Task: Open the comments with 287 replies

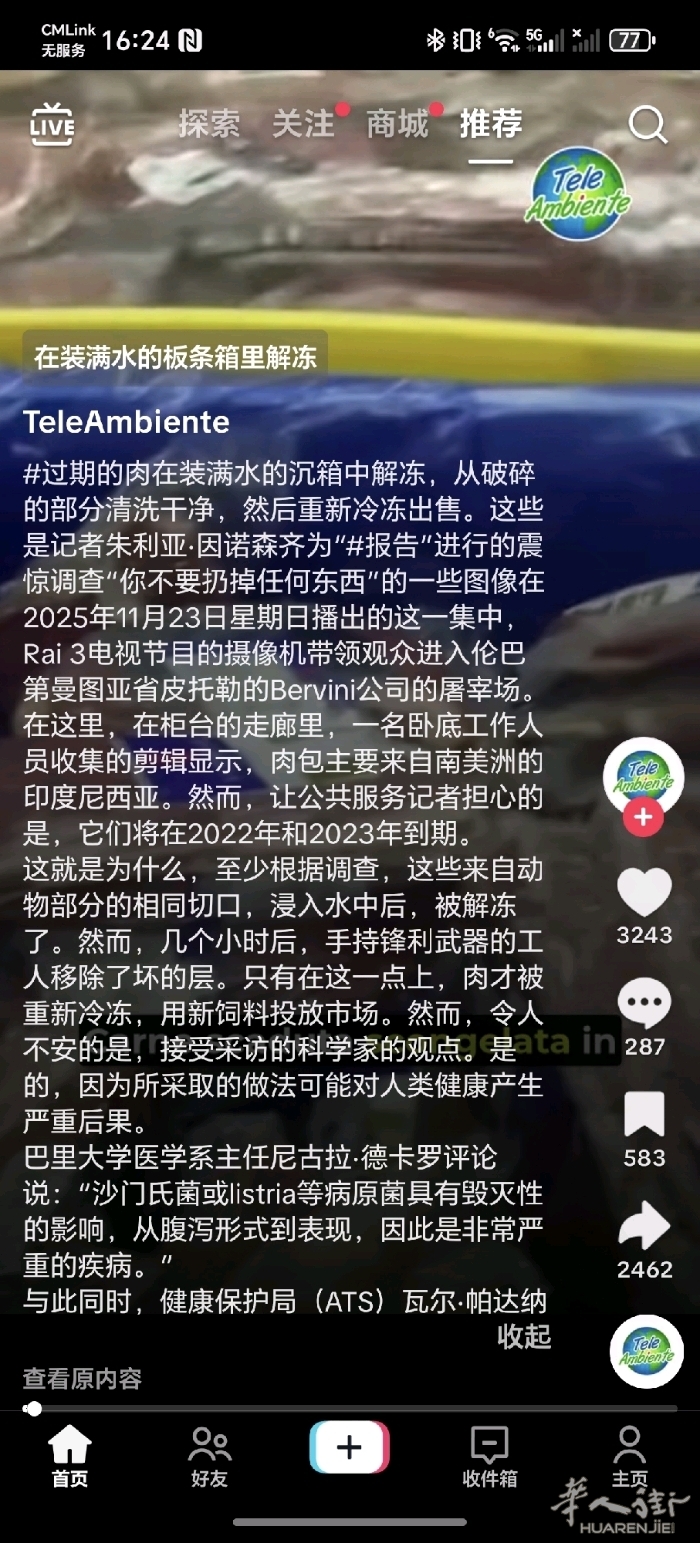Action: (644, 1005)
